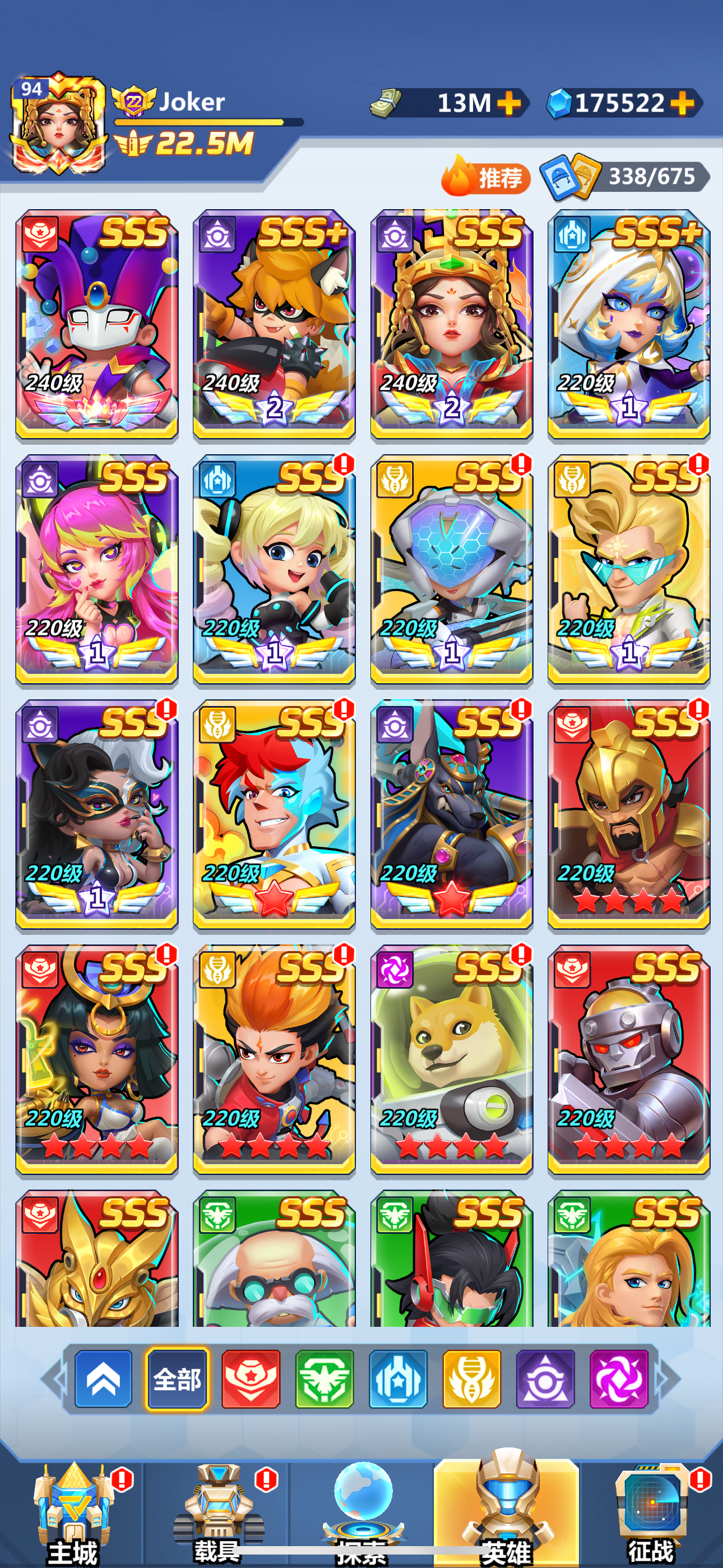The image size is (723, 1568).
Task: Open the jester-hat masked hero card
Action: tap(97, 325)
